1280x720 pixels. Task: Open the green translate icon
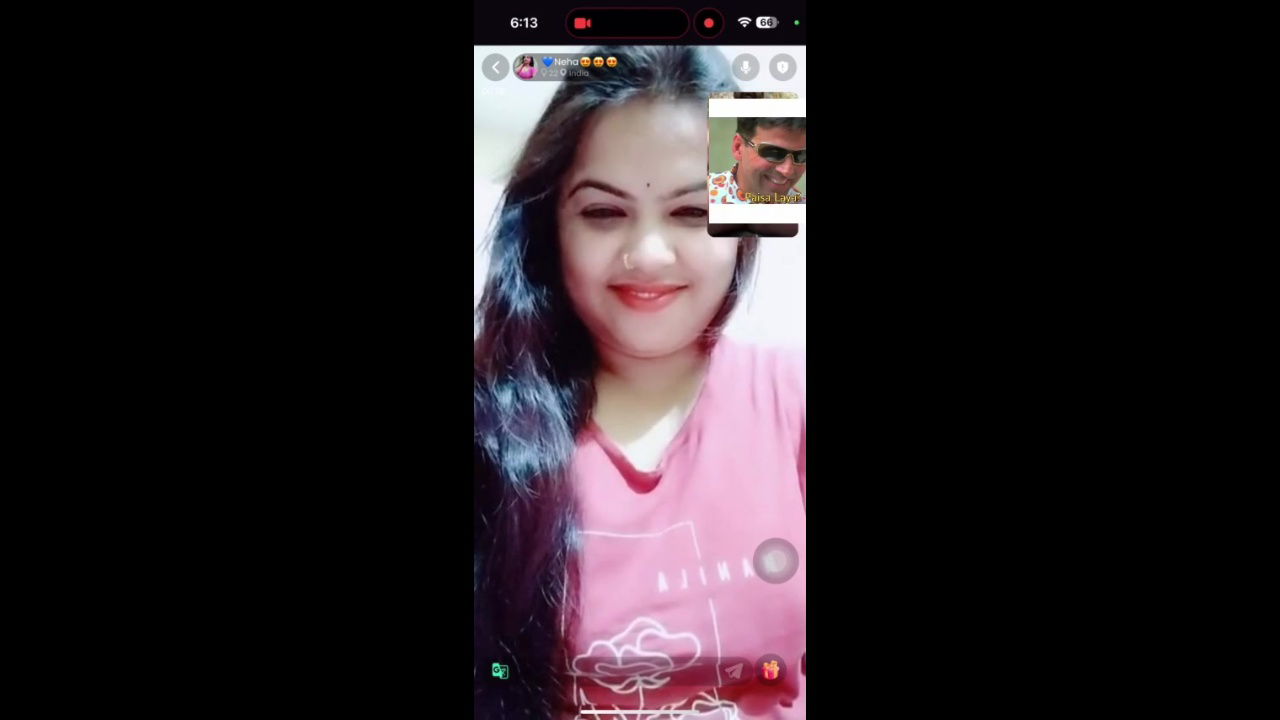[500, 671]
